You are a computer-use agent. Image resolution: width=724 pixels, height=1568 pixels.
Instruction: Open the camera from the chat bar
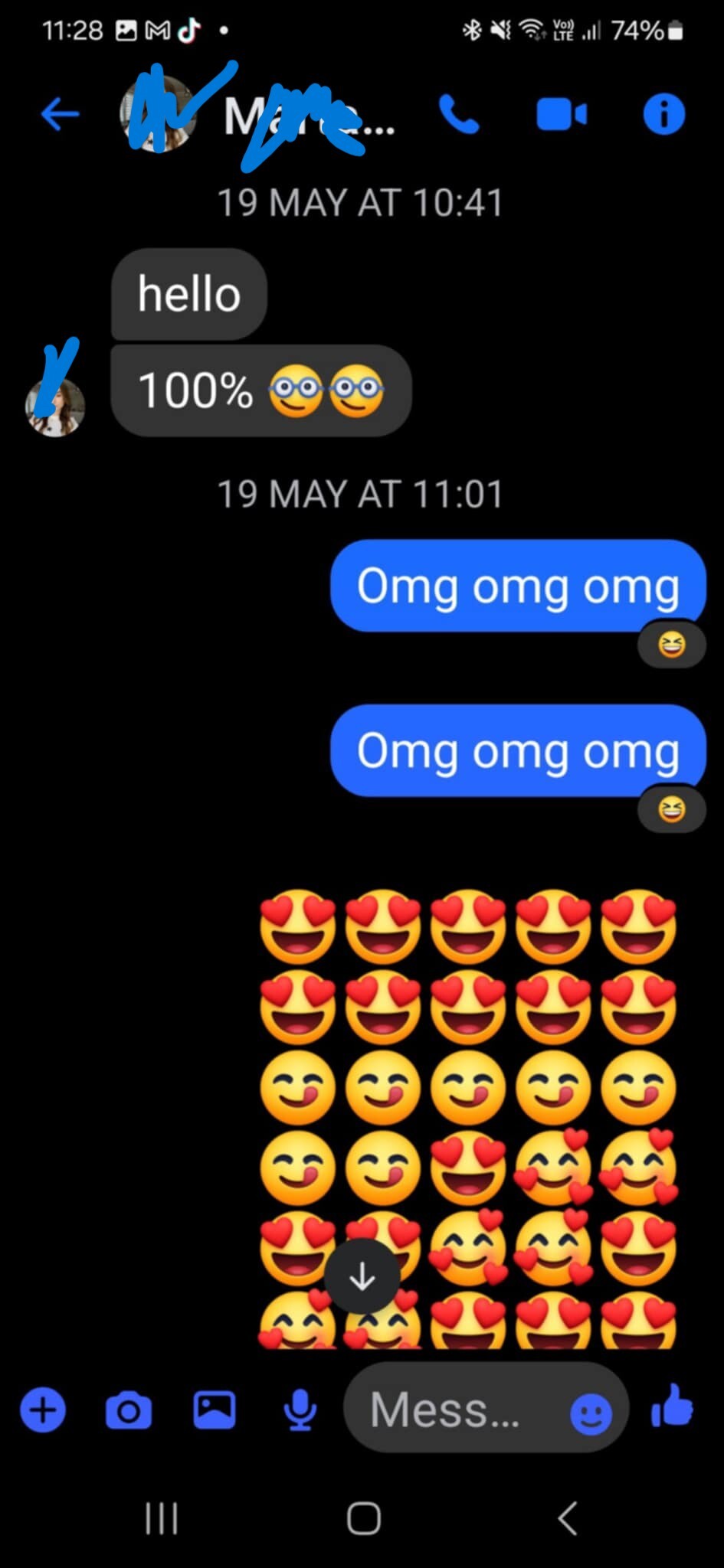click(129, 1410)
